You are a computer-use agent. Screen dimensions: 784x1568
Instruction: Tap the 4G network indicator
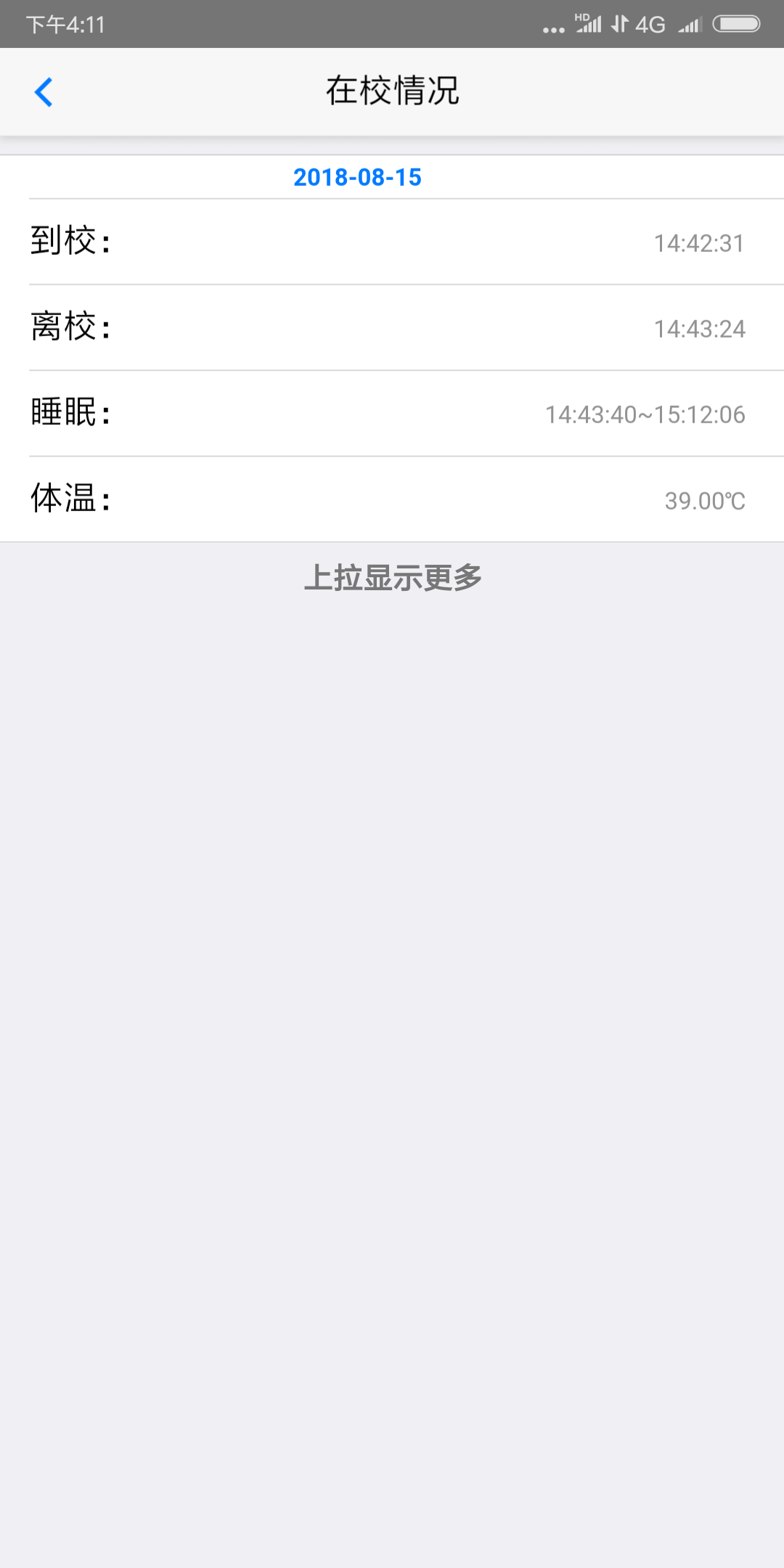click(x=648, y=24)
